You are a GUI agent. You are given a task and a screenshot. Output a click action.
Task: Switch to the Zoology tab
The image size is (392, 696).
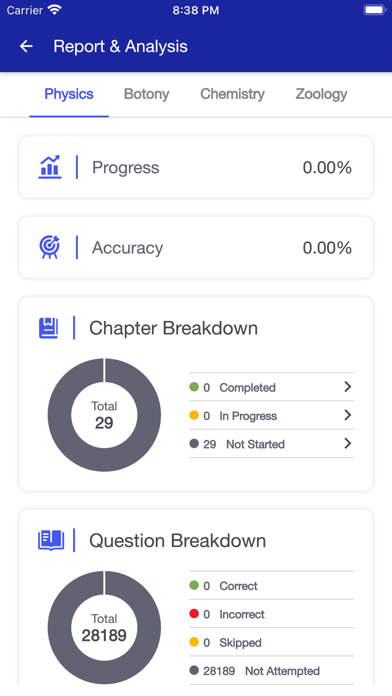[321, 94]
